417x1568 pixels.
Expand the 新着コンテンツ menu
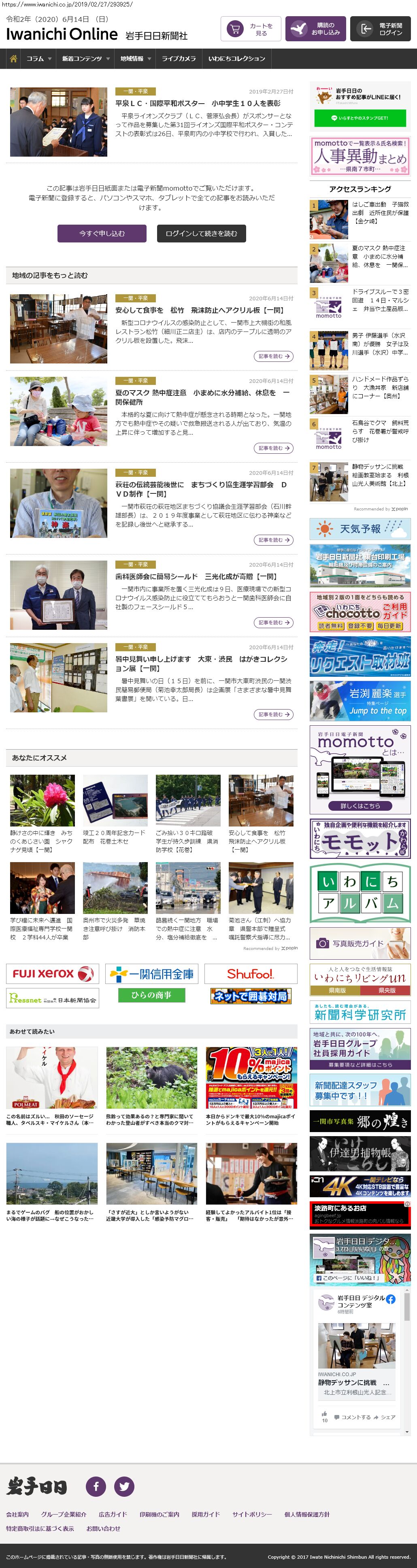tap(85, 59)
